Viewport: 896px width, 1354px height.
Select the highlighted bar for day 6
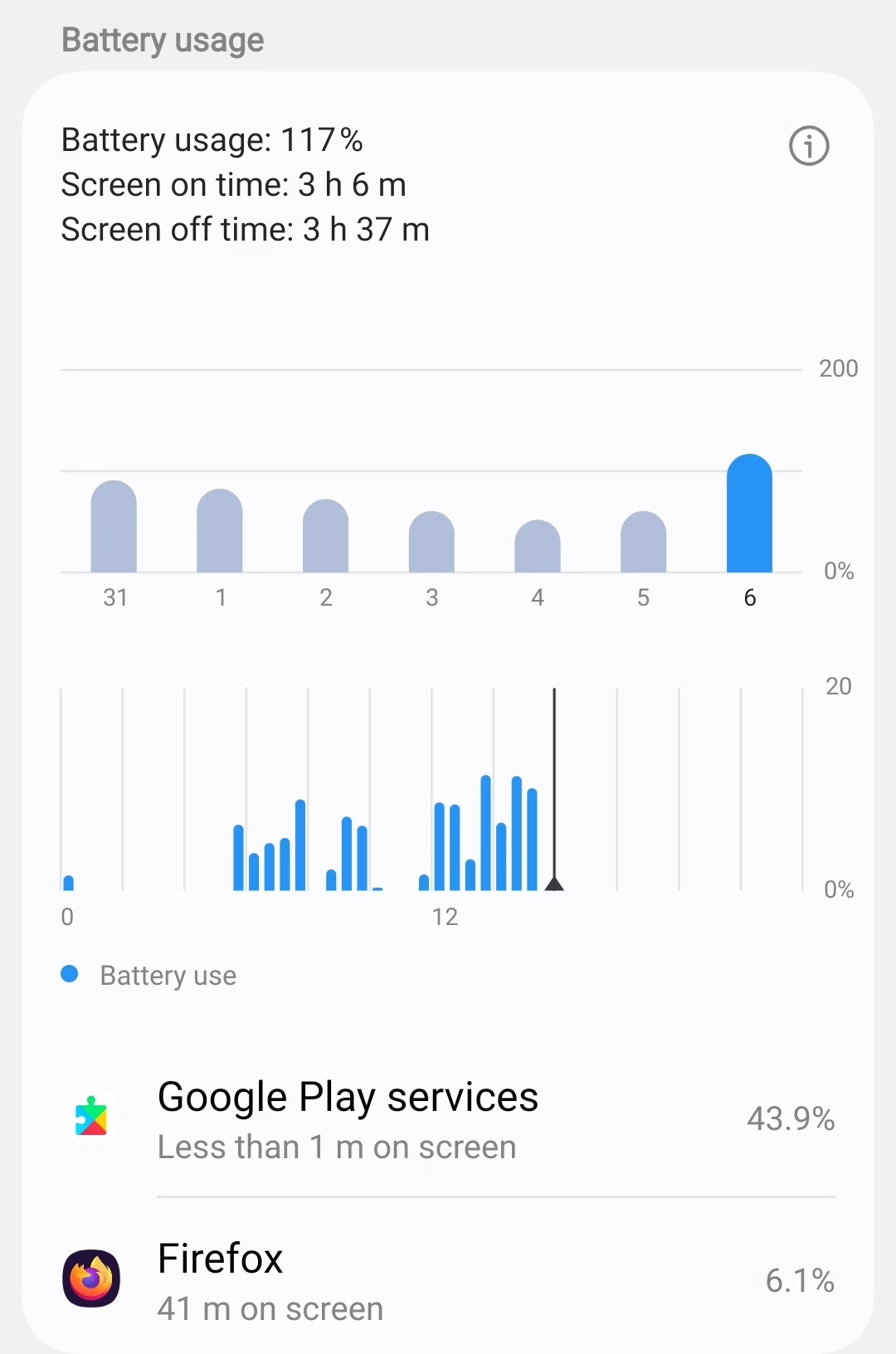(x=749, y=514)
